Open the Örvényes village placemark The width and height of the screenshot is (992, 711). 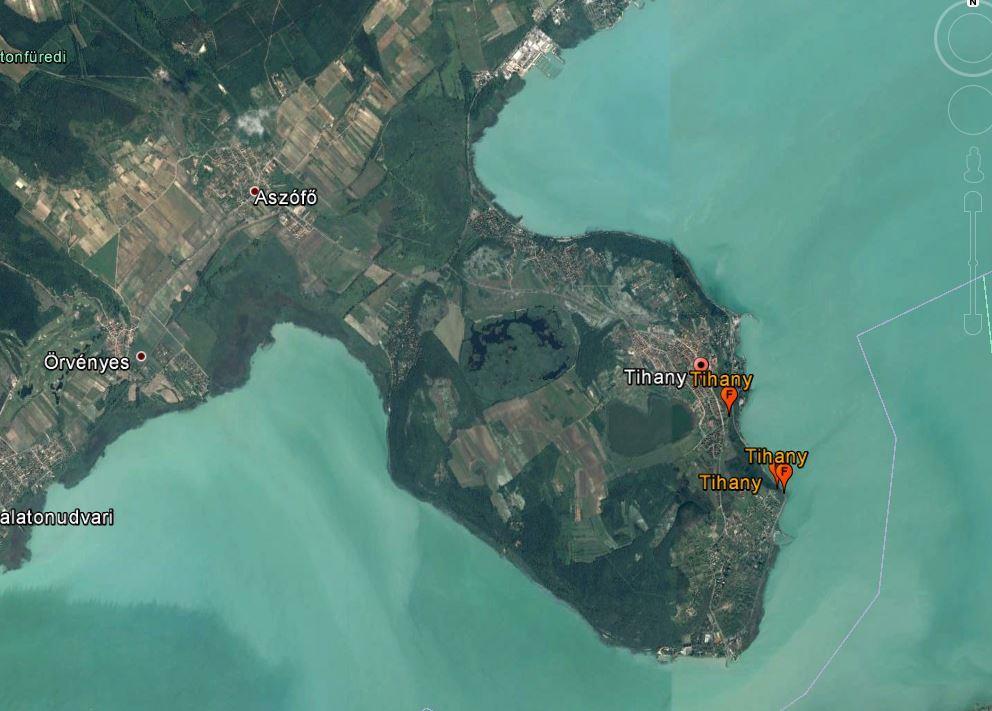(141, 356)
